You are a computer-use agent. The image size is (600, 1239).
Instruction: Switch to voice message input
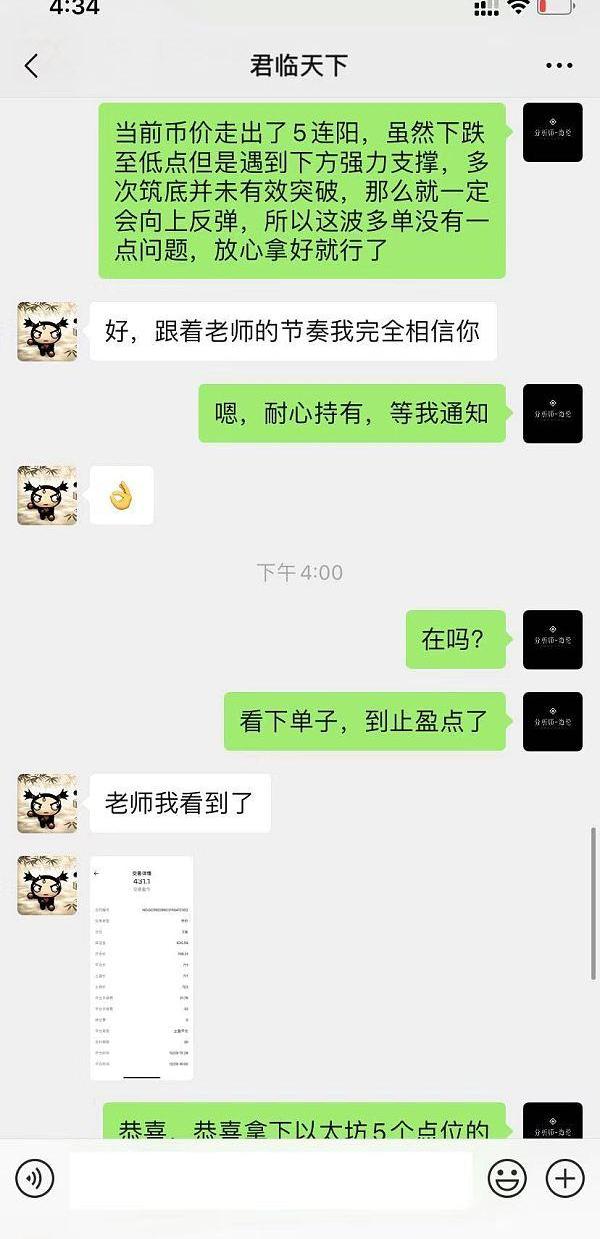pyautogui.click(x=35, y=1179)
